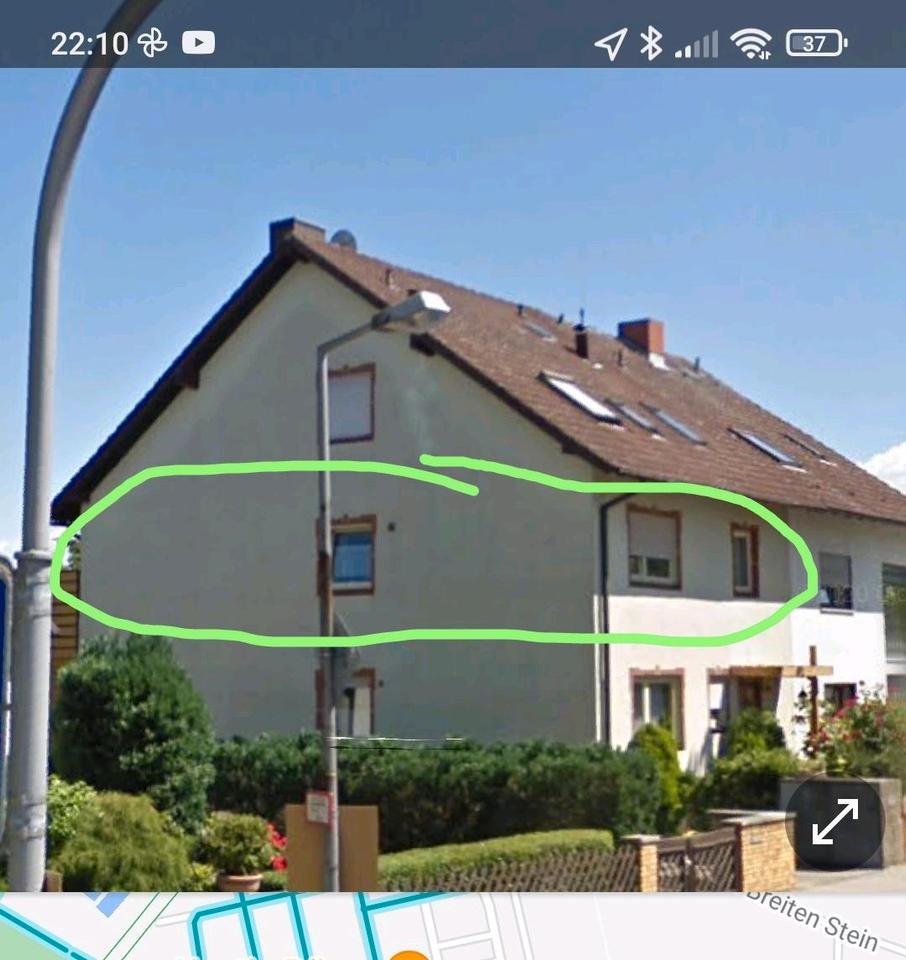Expand the street view photo to fullscreen
Viewport: 906px width, 960px height.
[x=835, y=822]
